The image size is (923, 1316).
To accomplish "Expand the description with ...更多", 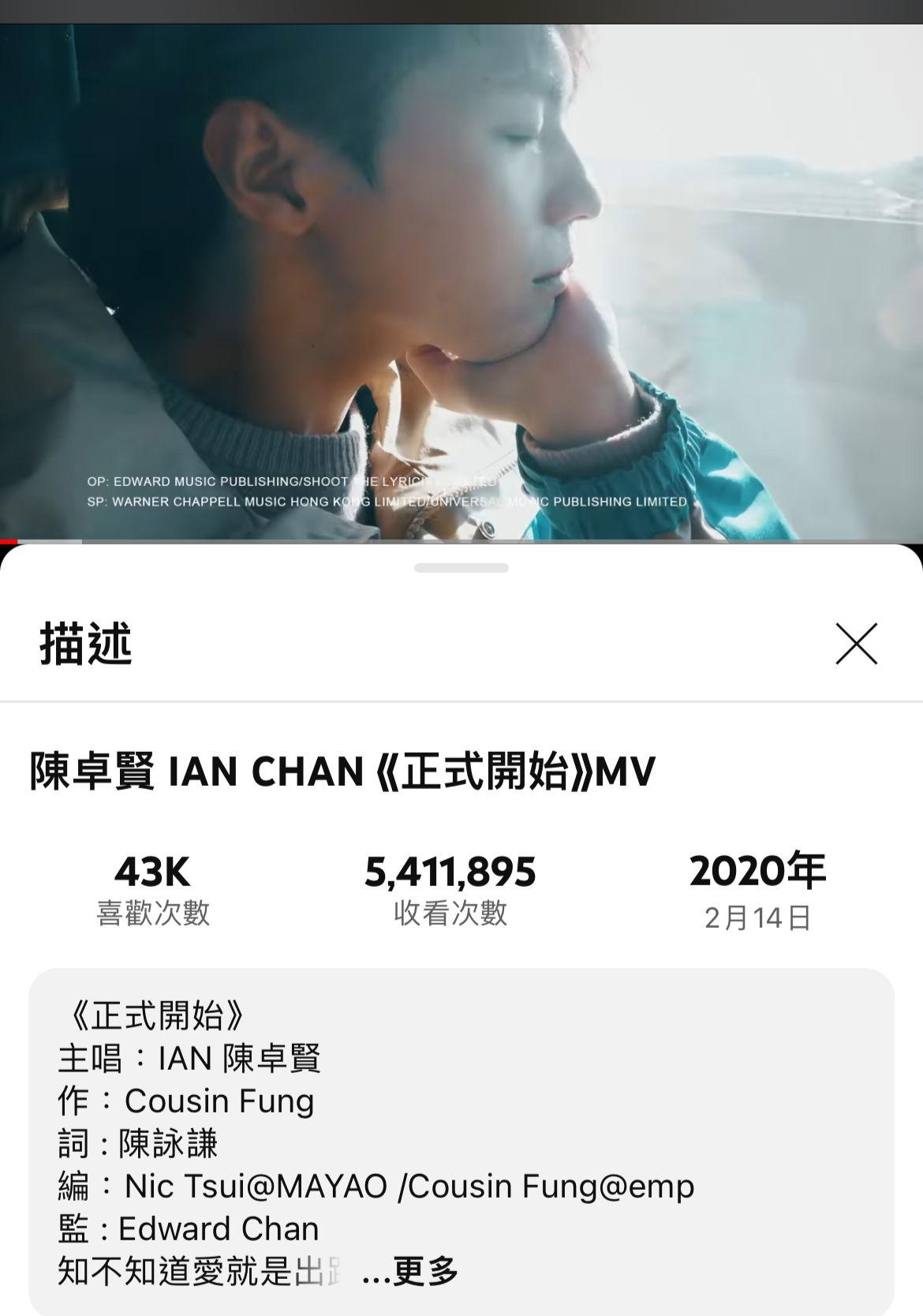I will pyautogui.click(x=410, y=1270).
